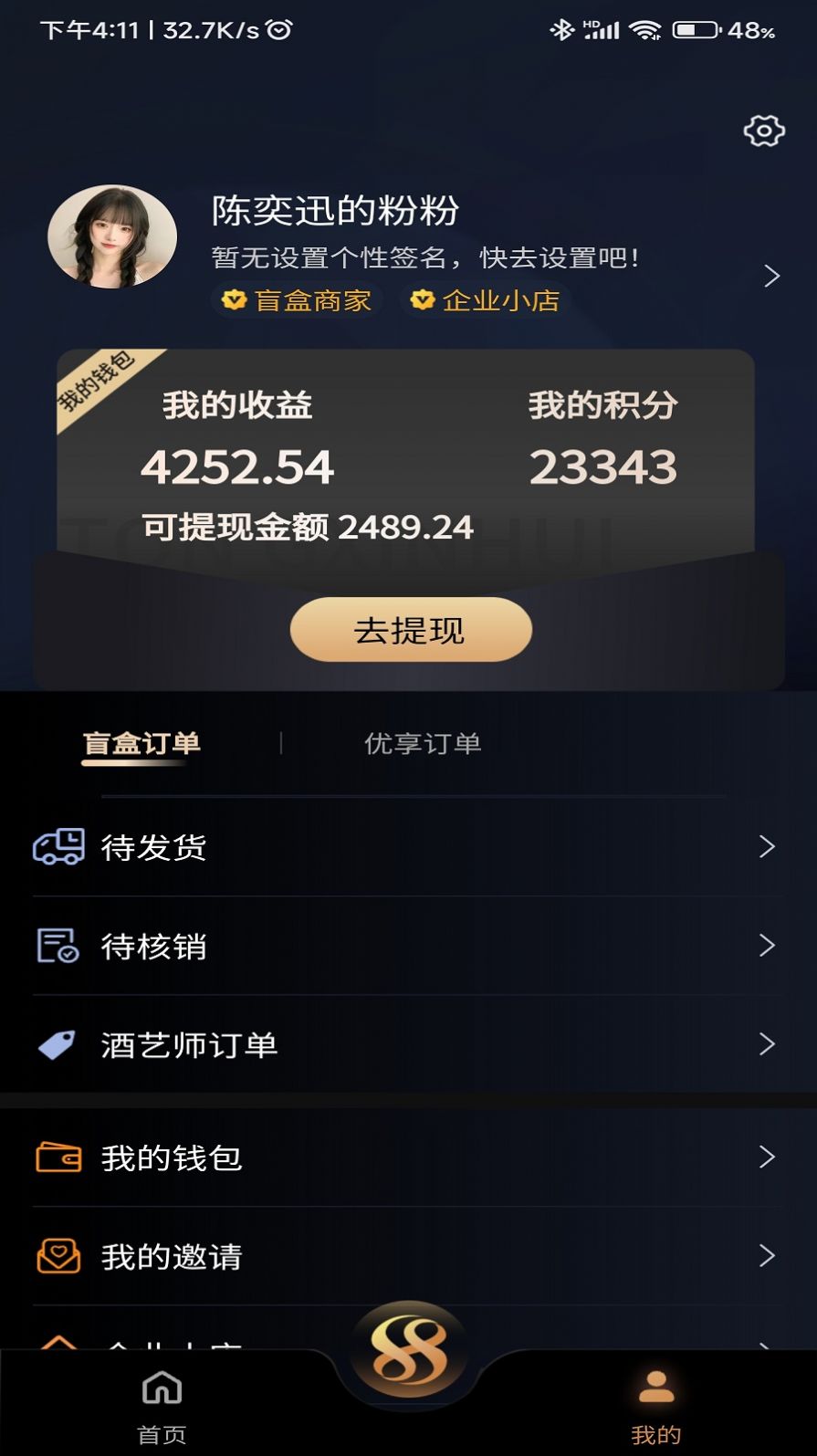Open 我的邀请 invitations row
This screenshot has height=1456, width=817.
[x=408, y=1256]
